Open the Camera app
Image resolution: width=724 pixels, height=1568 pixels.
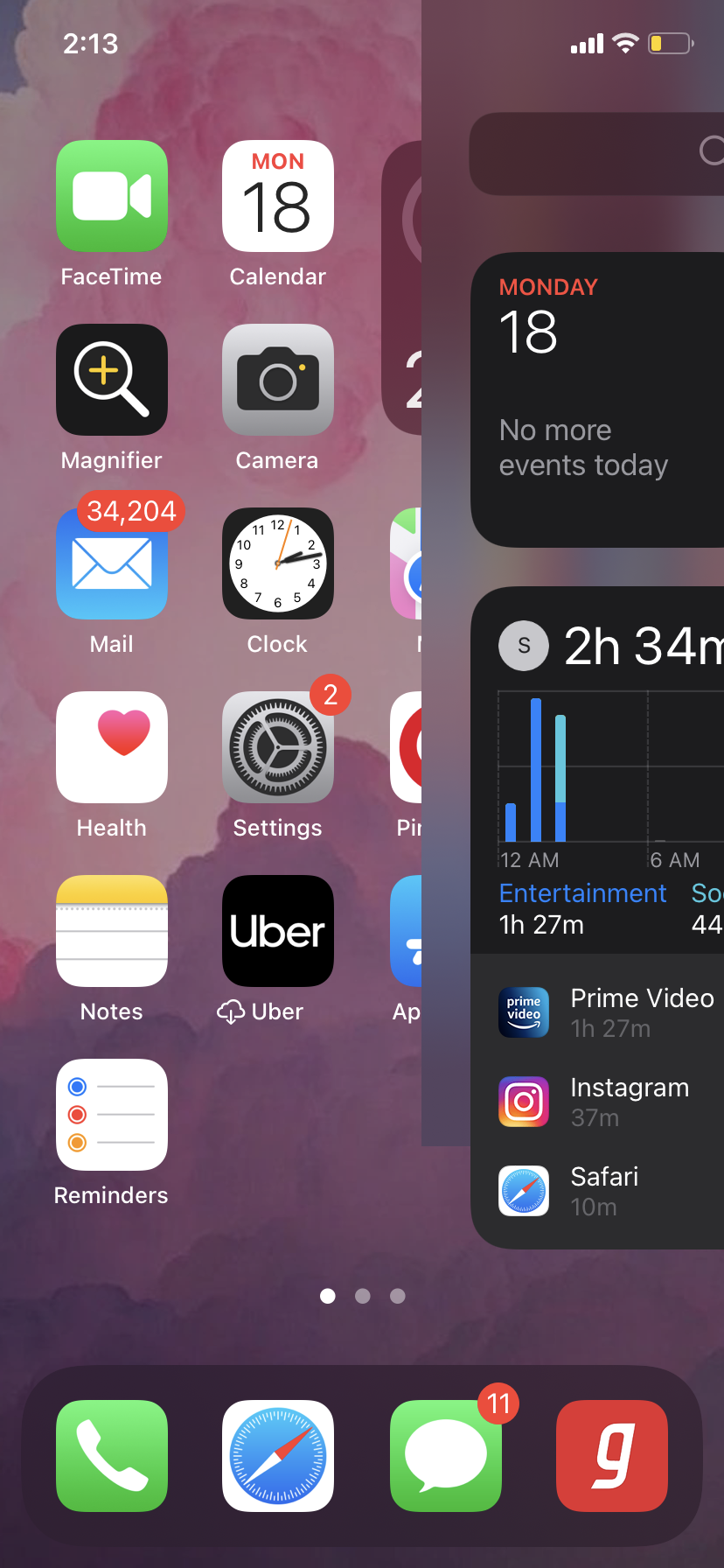pyautogui.click(x=278, y=380)
